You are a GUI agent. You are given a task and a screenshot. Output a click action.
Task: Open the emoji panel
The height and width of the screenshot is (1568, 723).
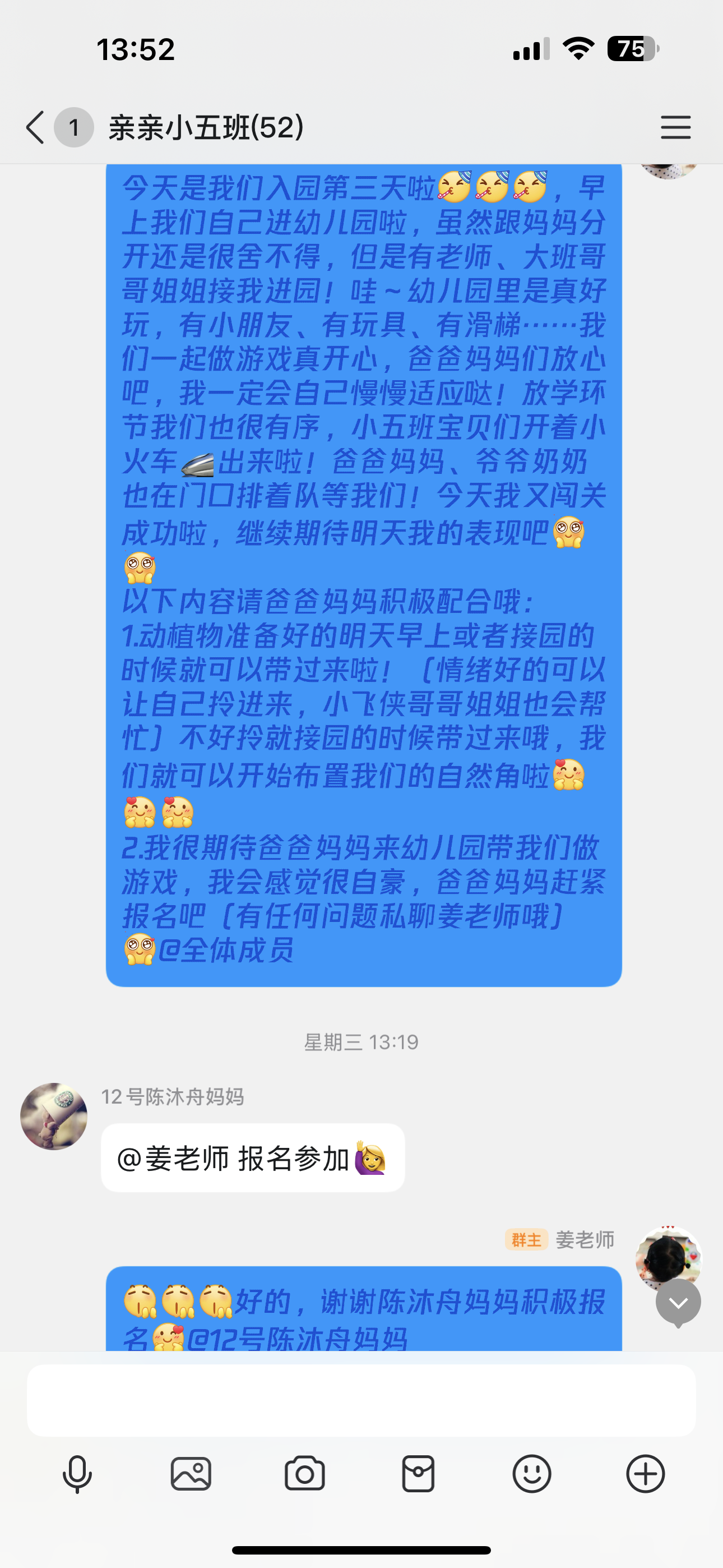(532, 1474)
